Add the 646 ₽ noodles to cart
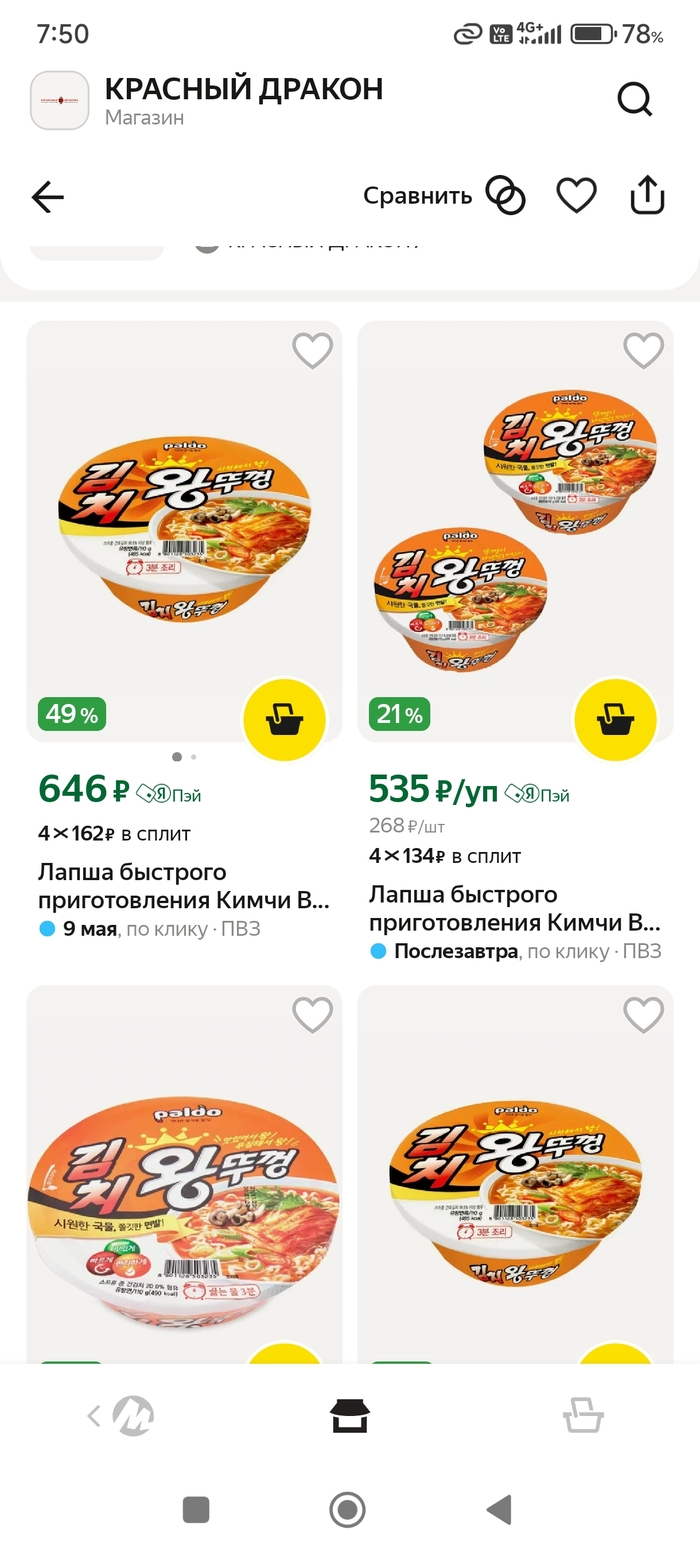 (284, 719)
